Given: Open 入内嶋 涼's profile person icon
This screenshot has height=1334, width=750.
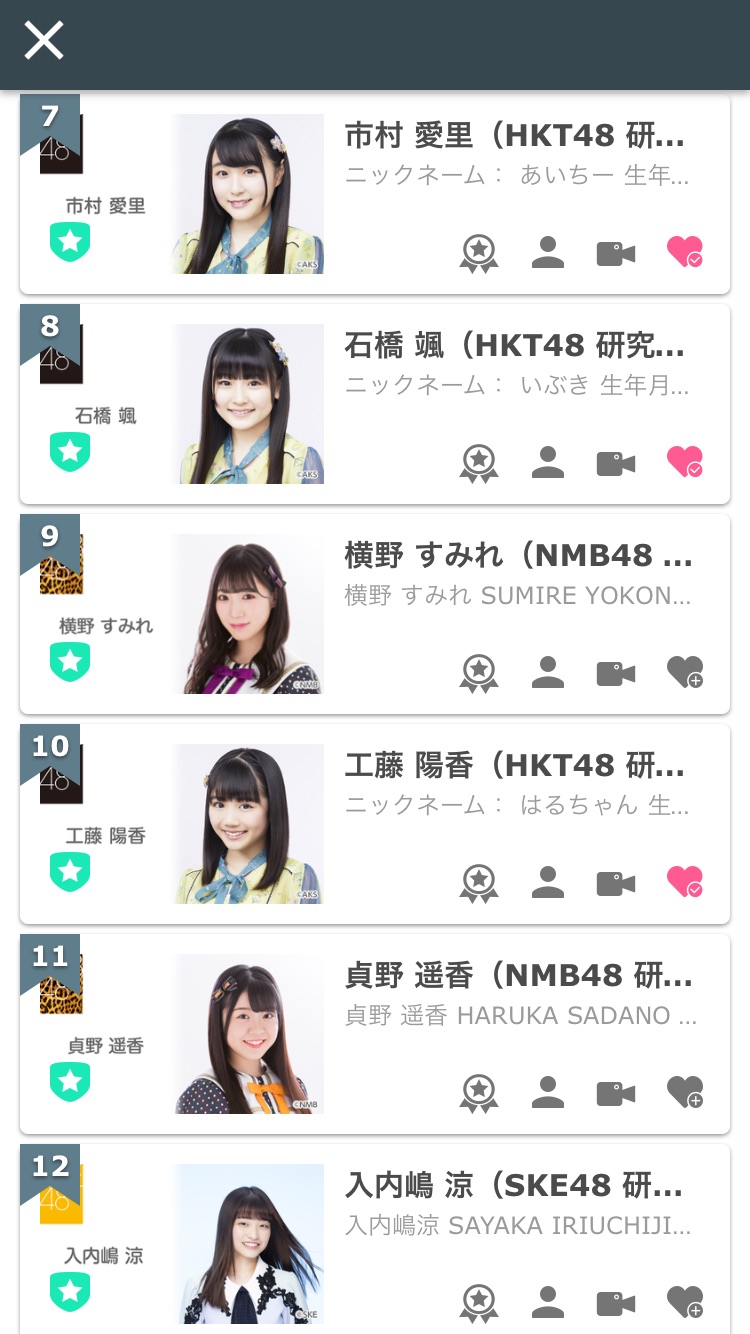Looking at the screenshot, I should pos(548,1302).
